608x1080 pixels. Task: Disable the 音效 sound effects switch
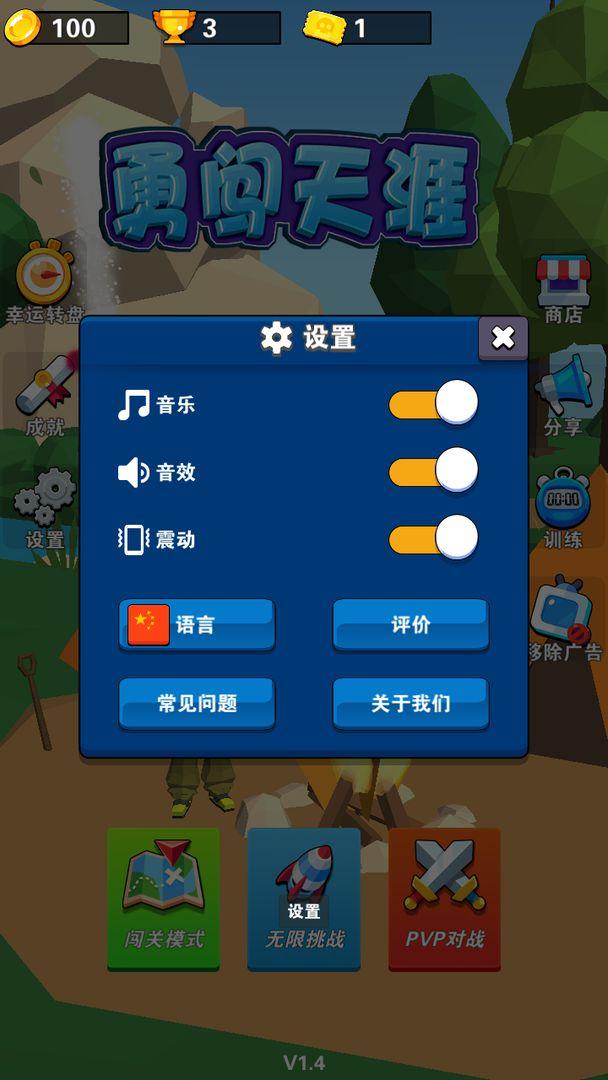pyautogui.click(x=433, y=472)
